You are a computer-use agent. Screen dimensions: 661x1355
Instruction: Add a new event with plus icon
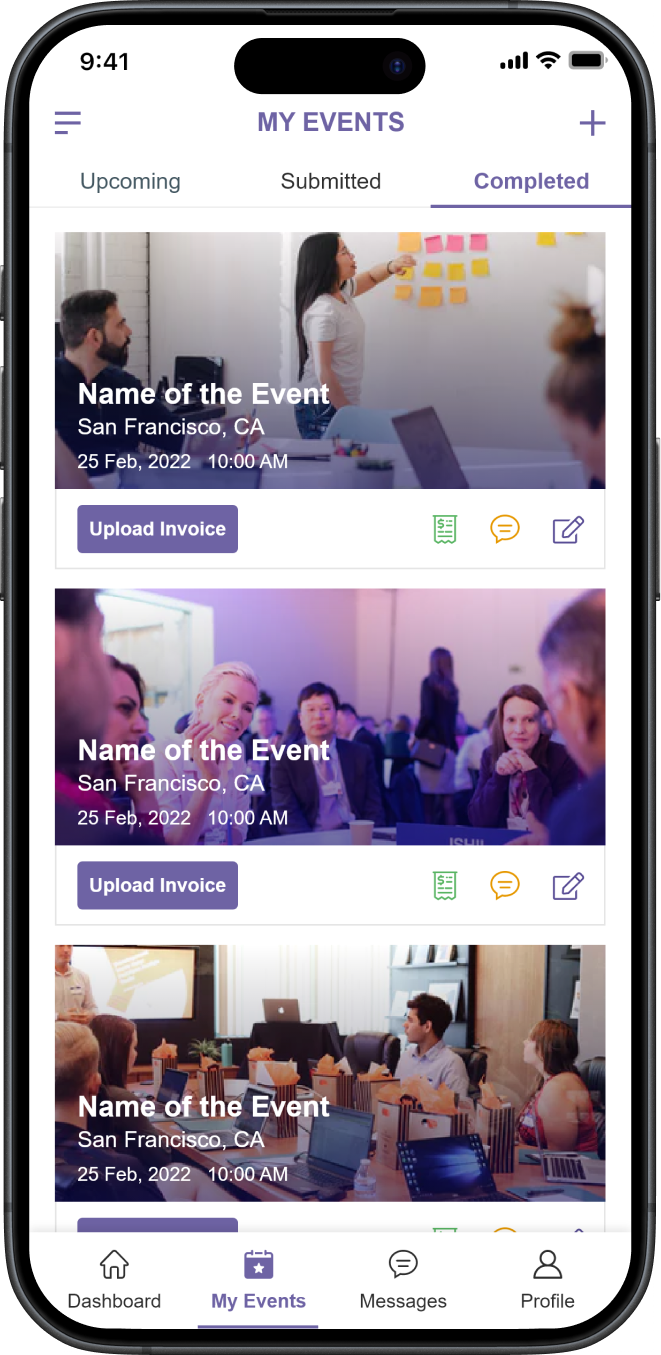(x=592, y=123)
